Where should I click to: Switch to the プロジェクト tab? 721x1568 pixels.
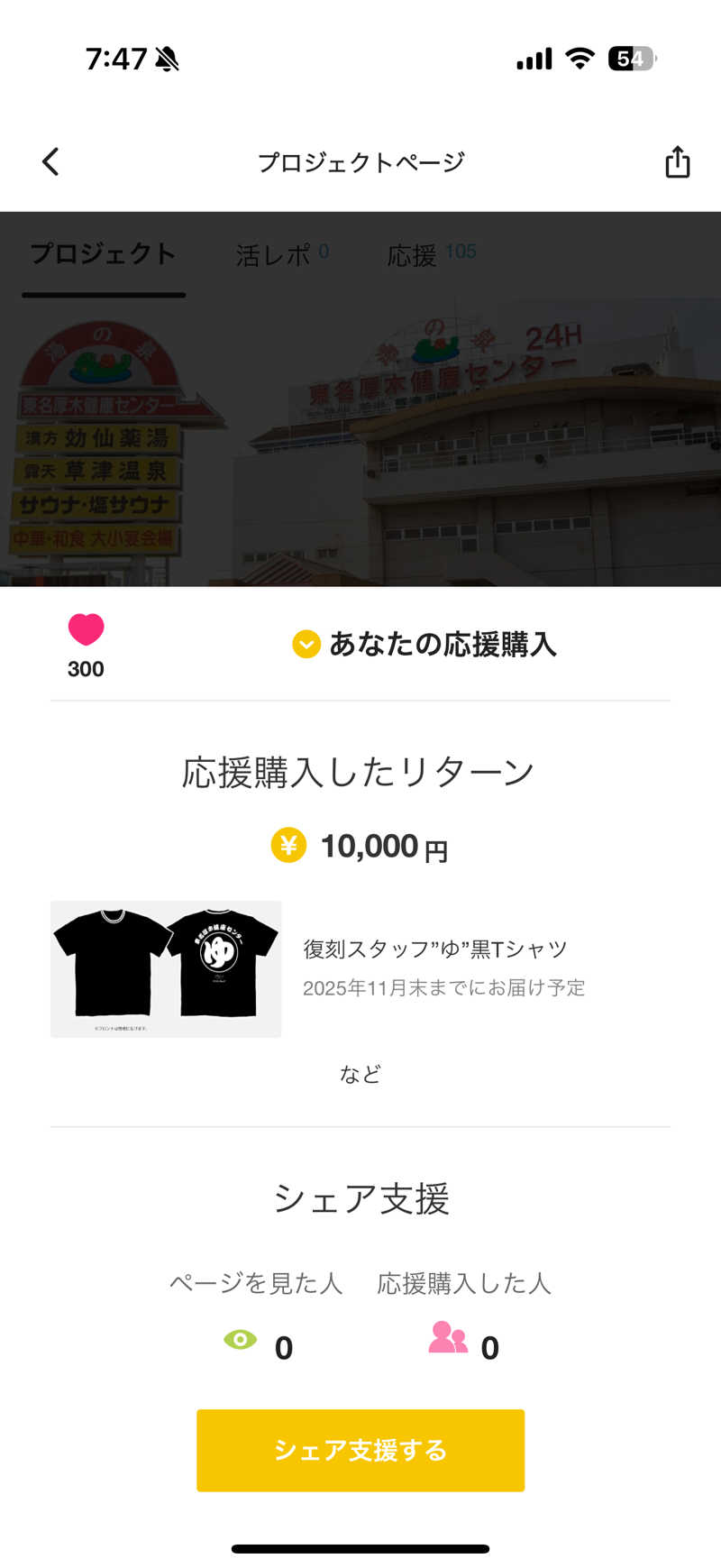tap(103, 255)
